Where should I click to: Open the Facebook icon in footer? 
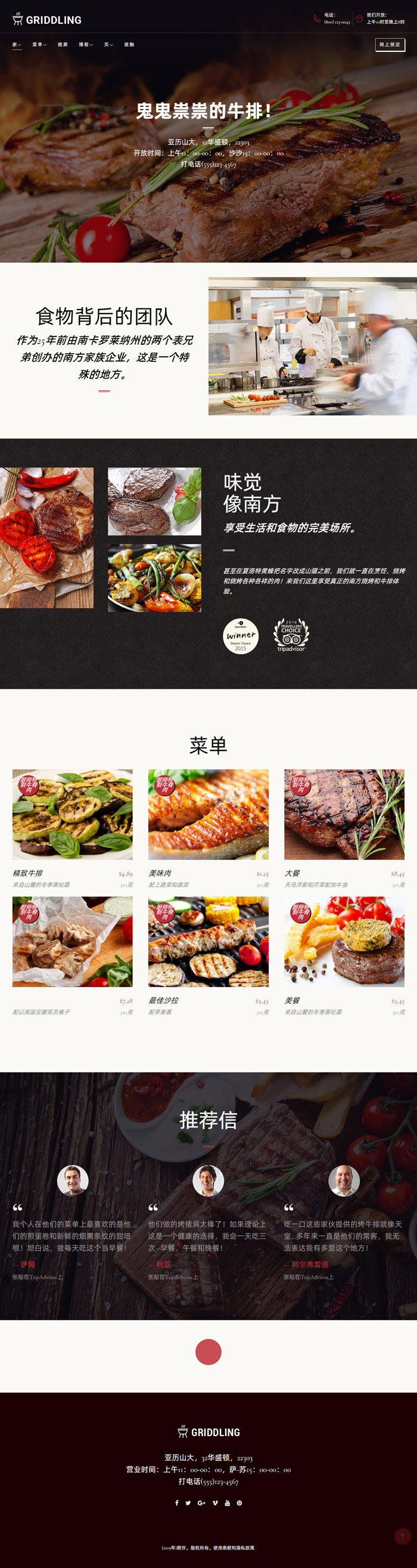pyautogui.click(x=177, y=1503)
